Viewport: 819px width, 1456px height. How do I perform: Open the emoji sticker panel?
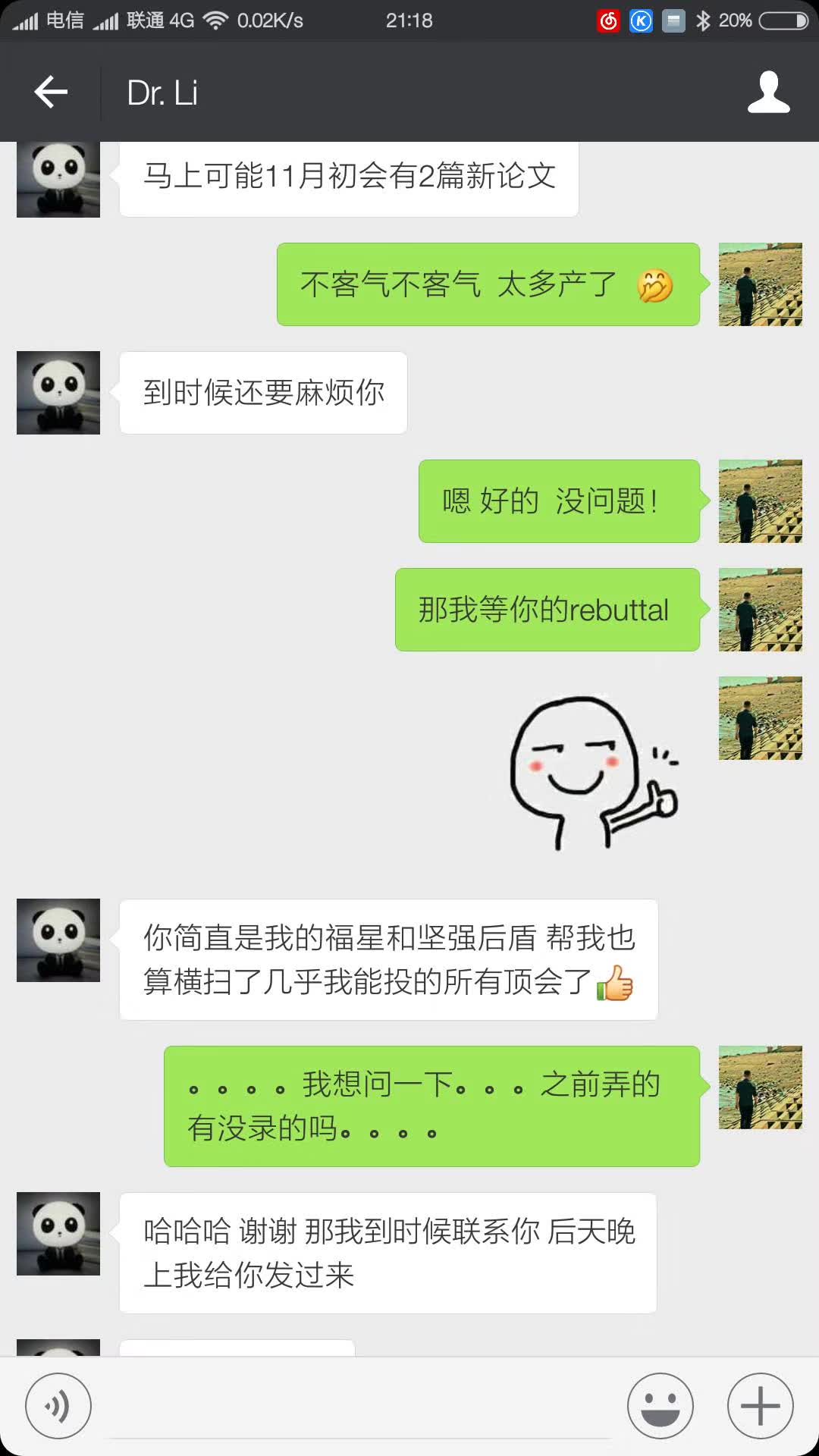tap(660, 1406)
